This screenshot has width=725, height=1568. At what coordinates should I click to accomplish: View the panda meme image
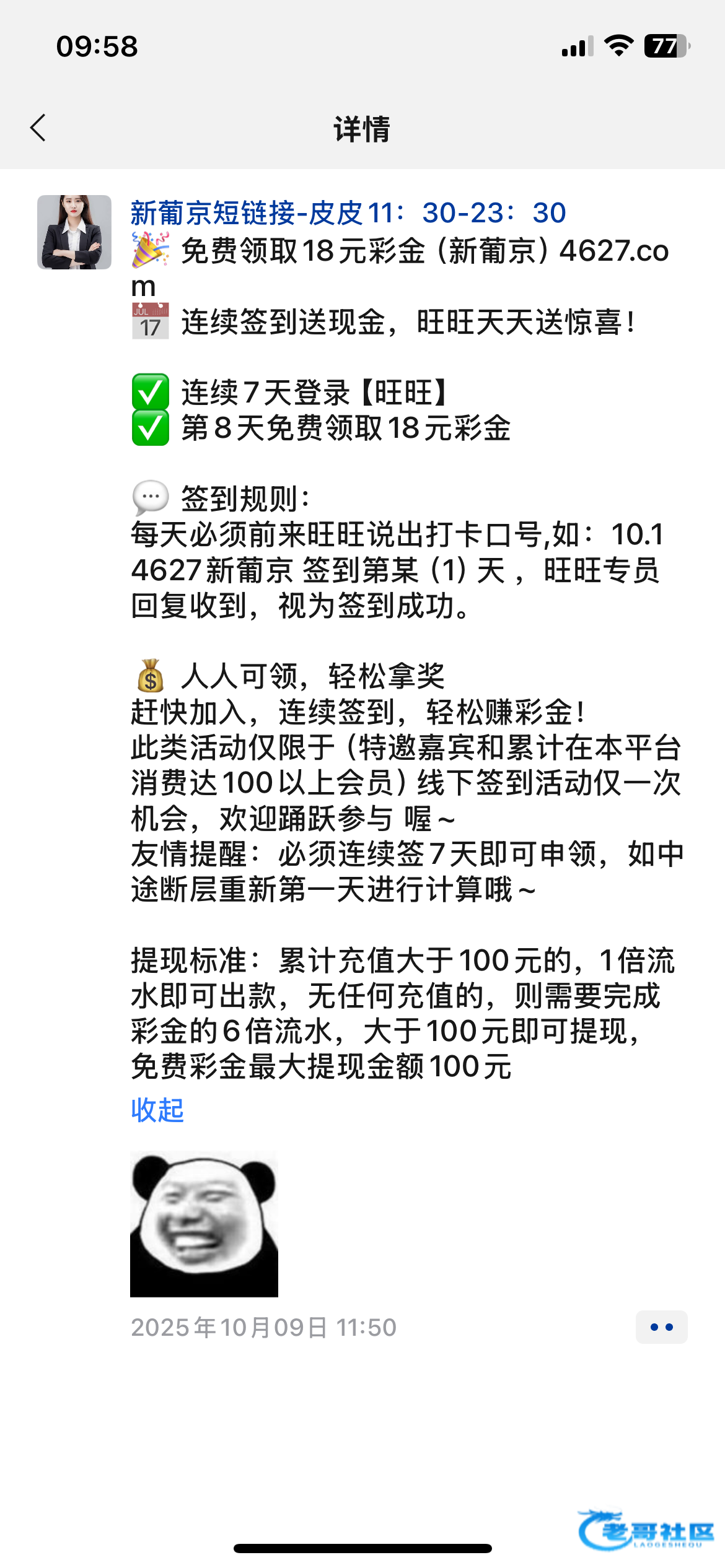coord(204,1224)
